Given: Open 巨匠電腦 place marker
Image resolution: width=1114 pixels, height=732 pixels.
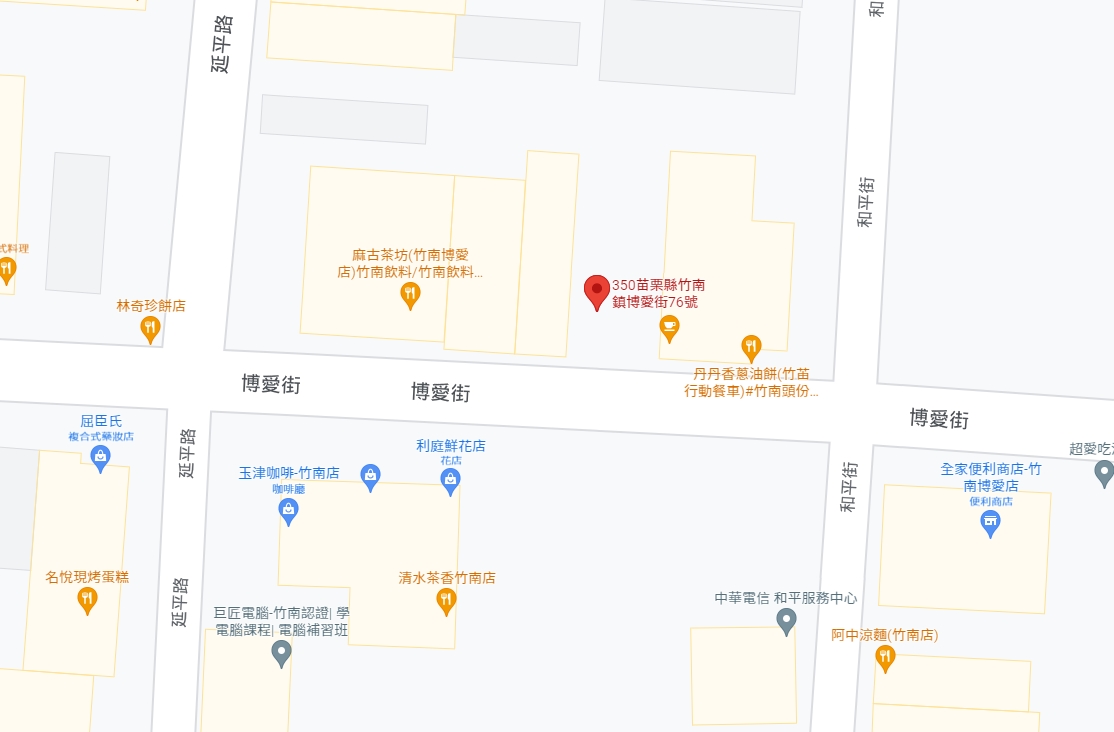Looking at the screenshot, I should tap(282, 654).
